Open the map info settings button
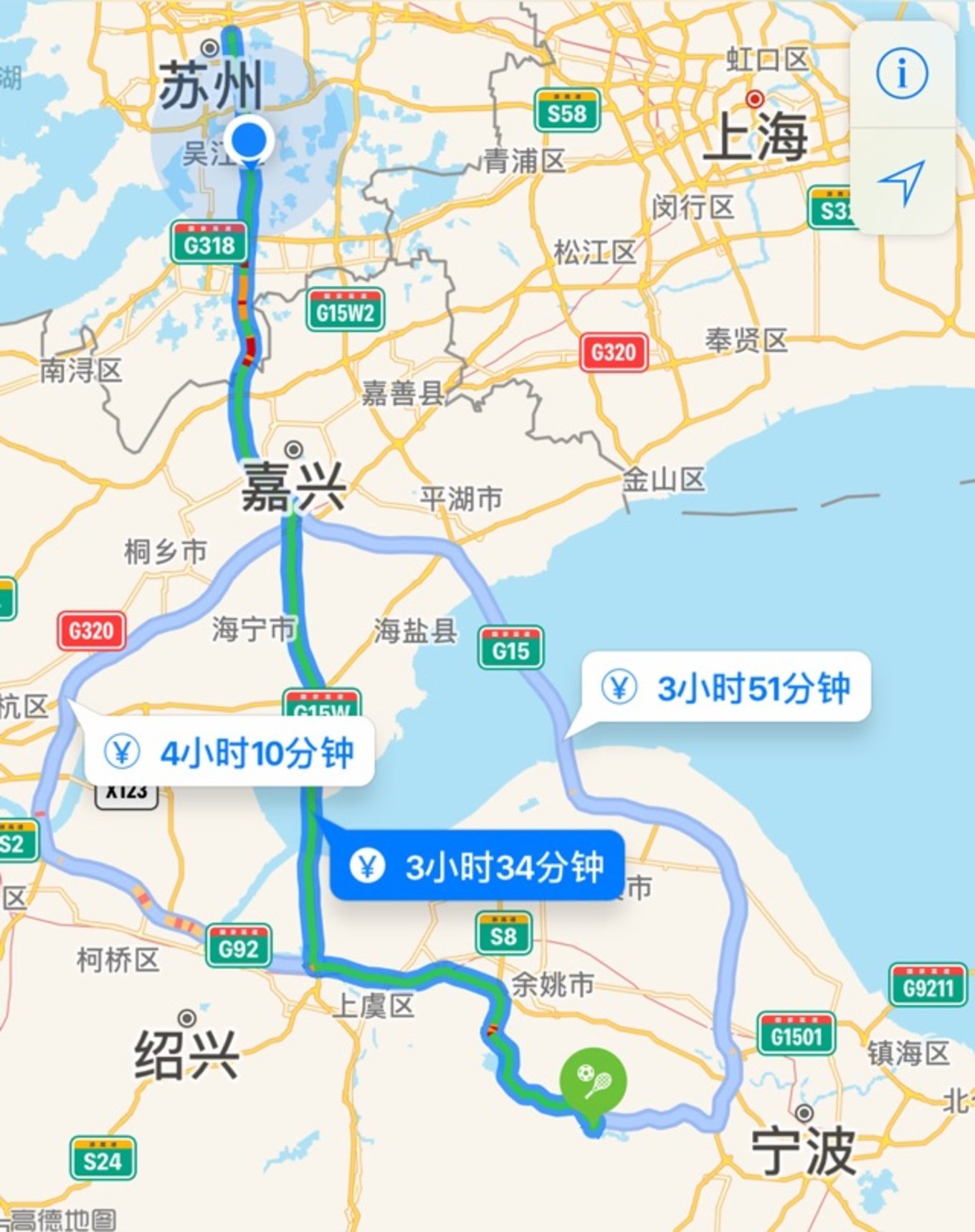Viewport: 975px width, 1232px height. click(x=902, y=74)
